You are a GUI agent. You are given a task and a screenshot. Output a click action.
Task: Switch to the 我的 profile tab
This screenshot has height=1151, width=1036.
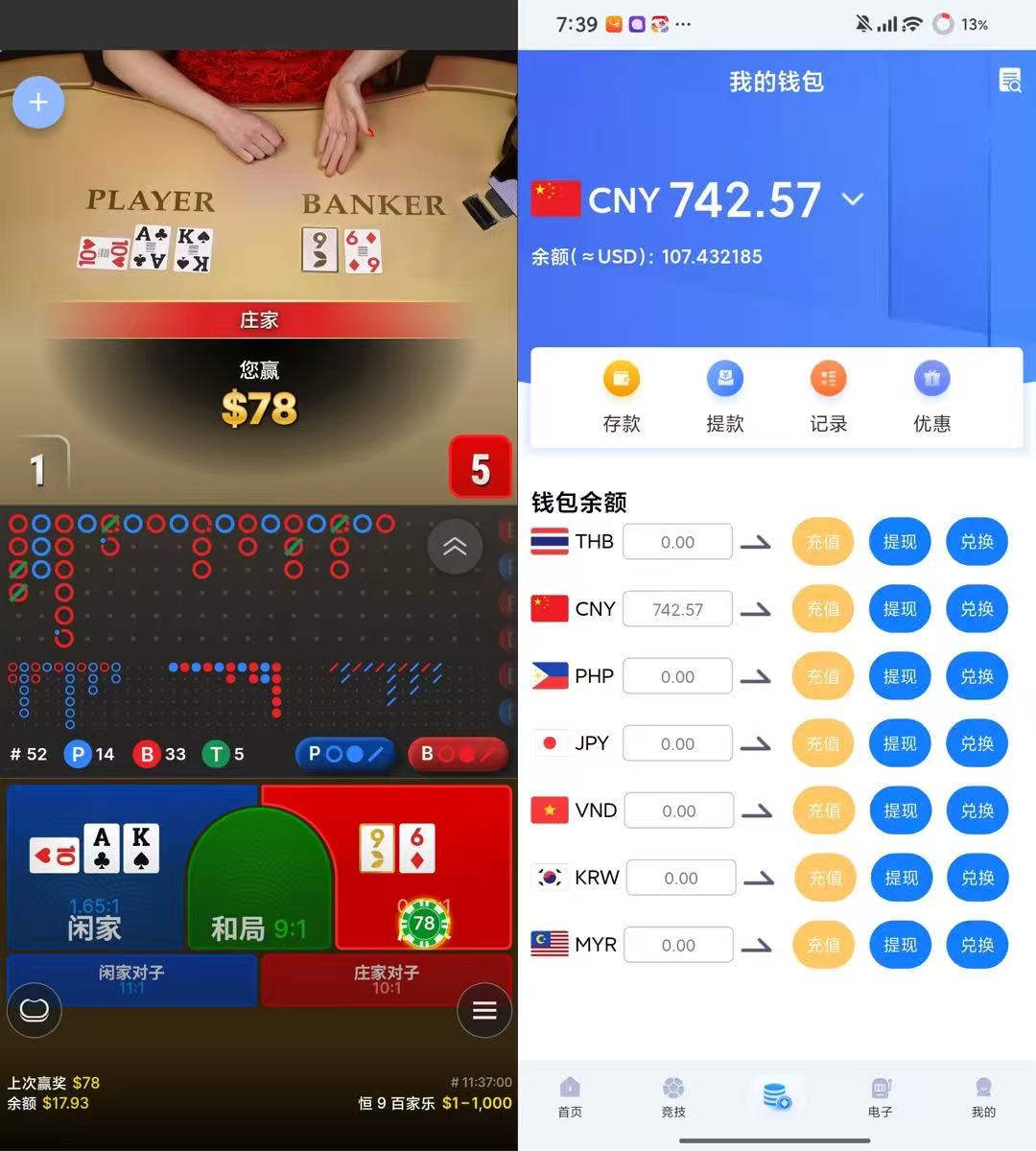click(983, 1093)
